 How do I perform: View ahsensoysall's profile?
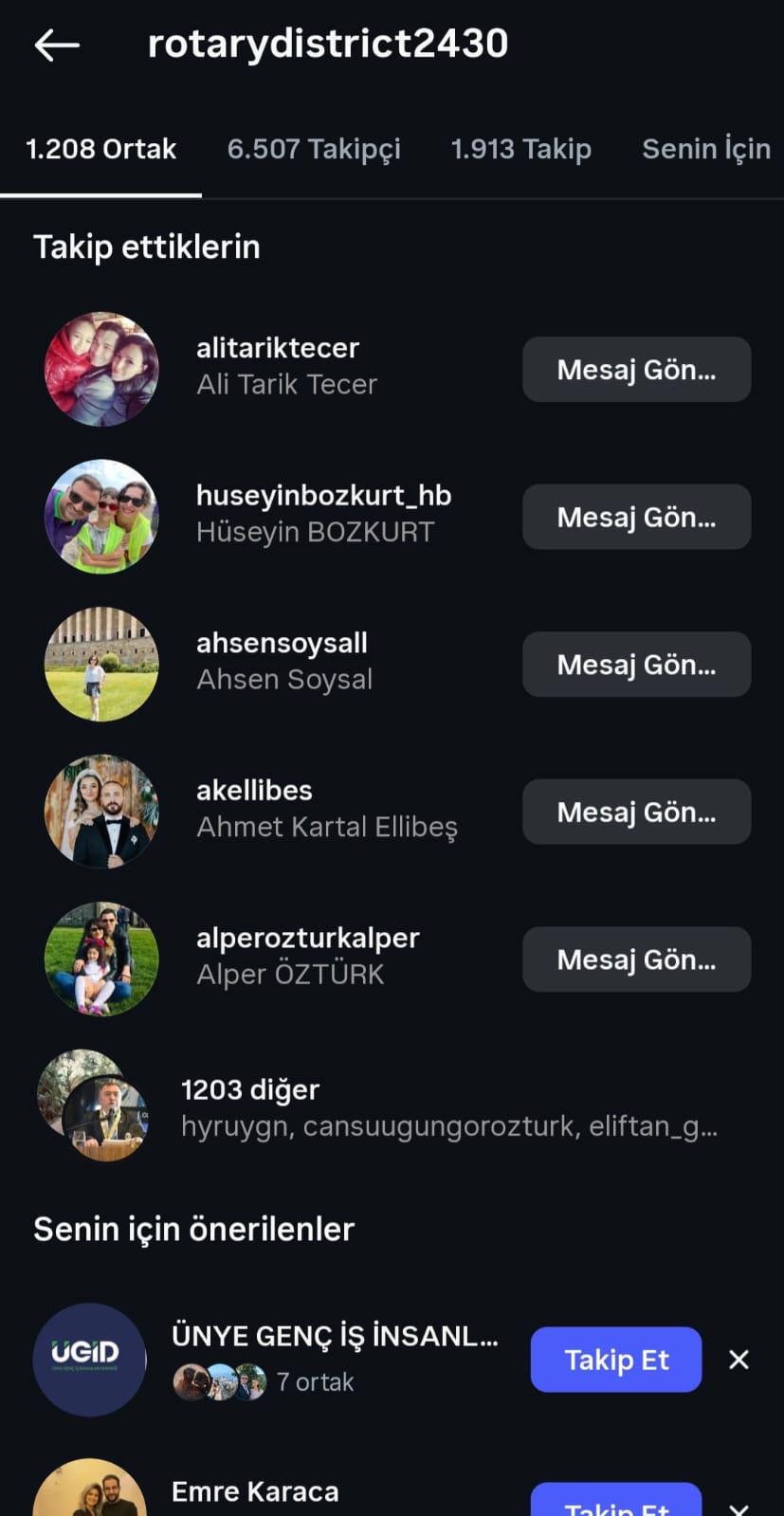(283, 661)
